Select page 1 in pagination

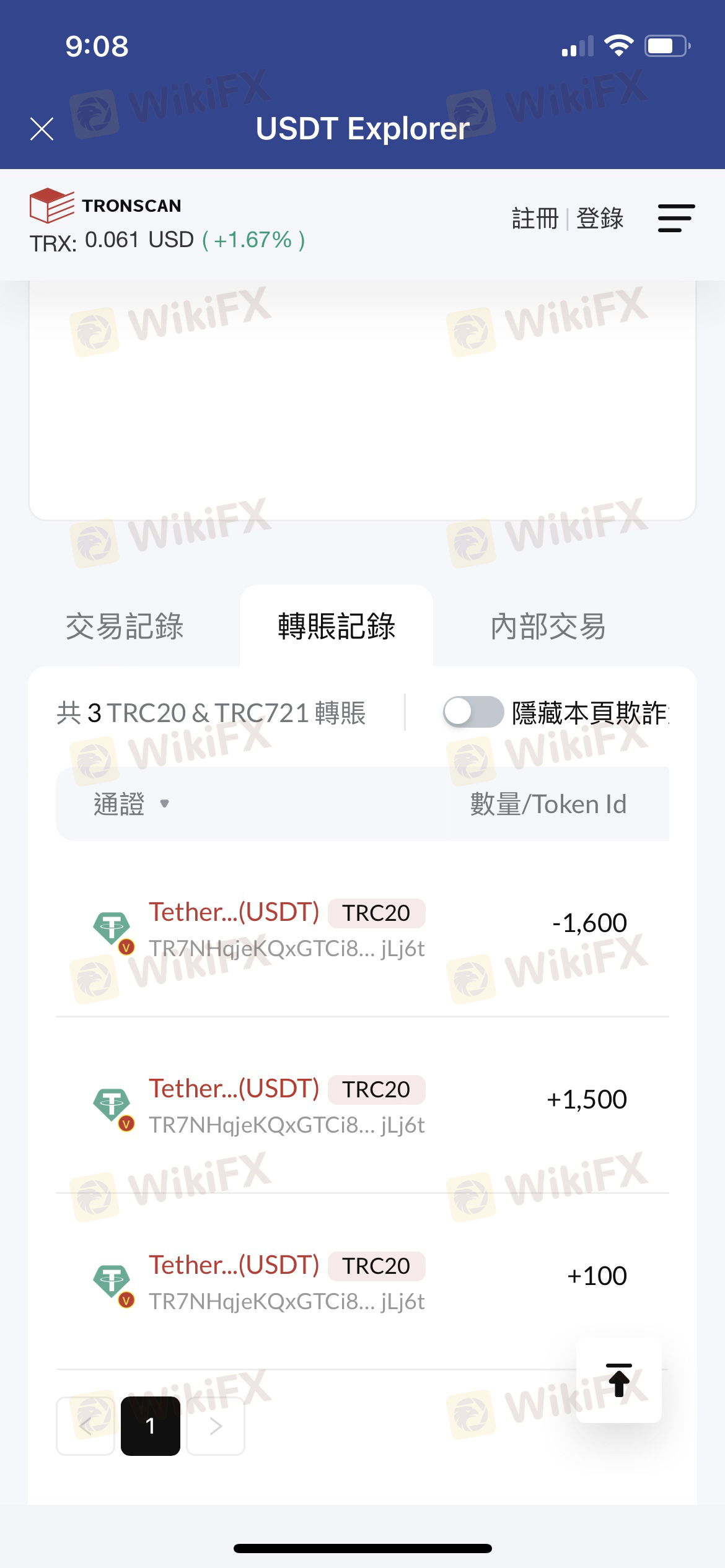coord(151,1426)
